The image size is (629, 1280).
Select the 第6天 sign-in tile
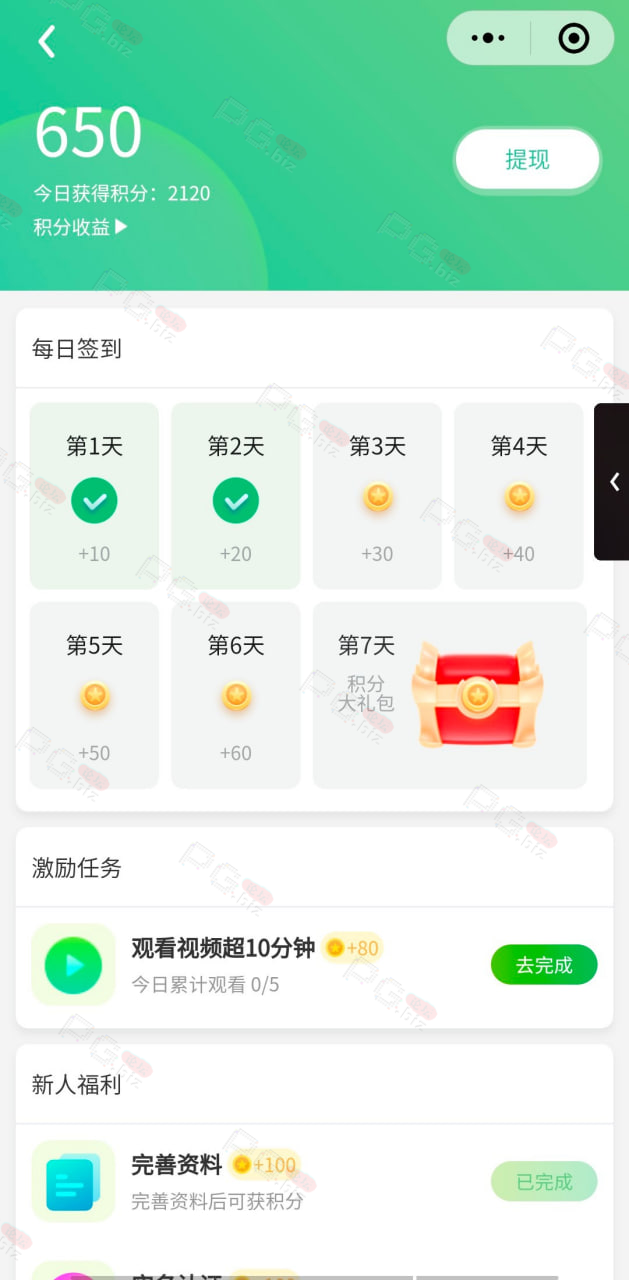click(236, 695)
